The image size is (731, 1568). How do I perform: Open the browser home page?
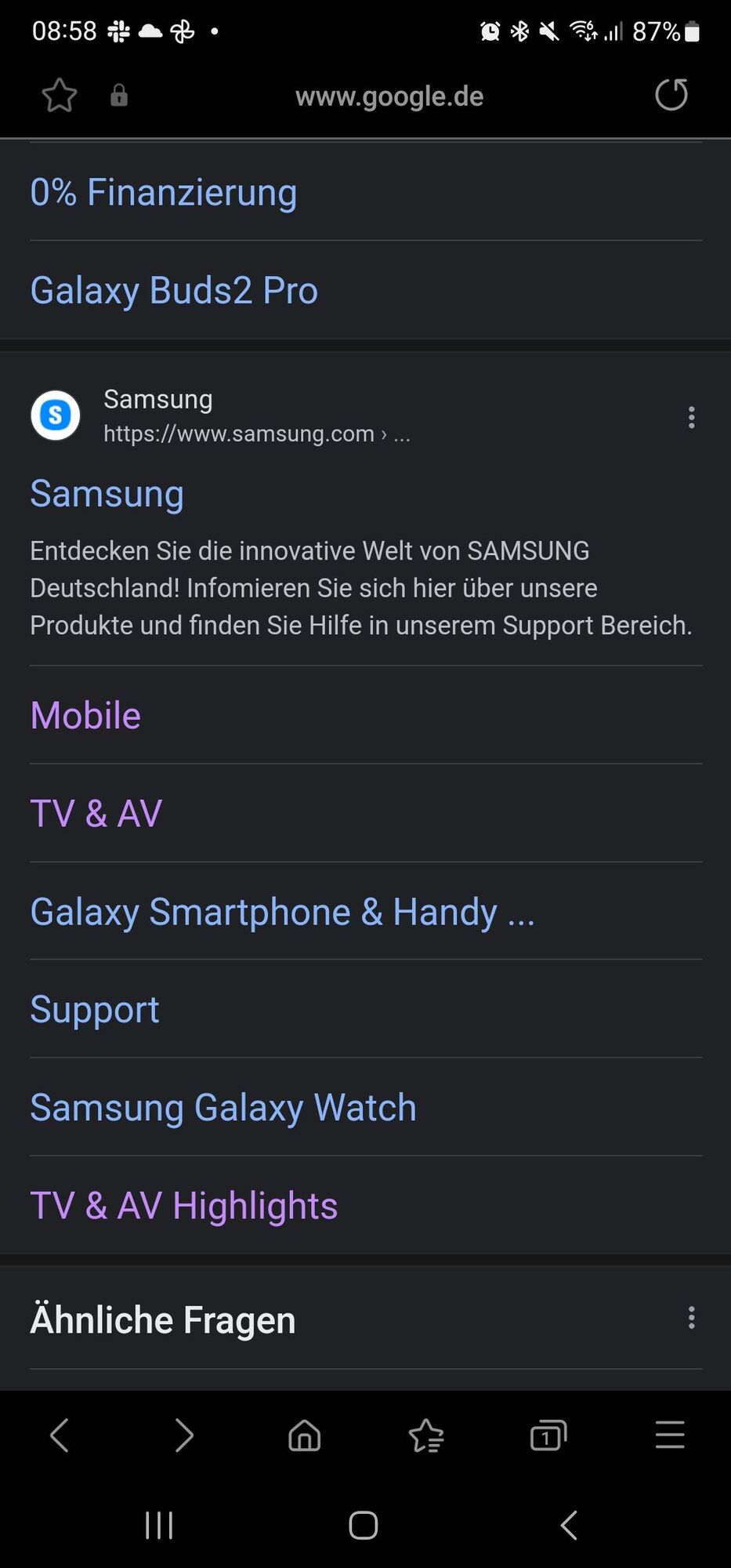pyautogui.click(x=305, y=1436)
